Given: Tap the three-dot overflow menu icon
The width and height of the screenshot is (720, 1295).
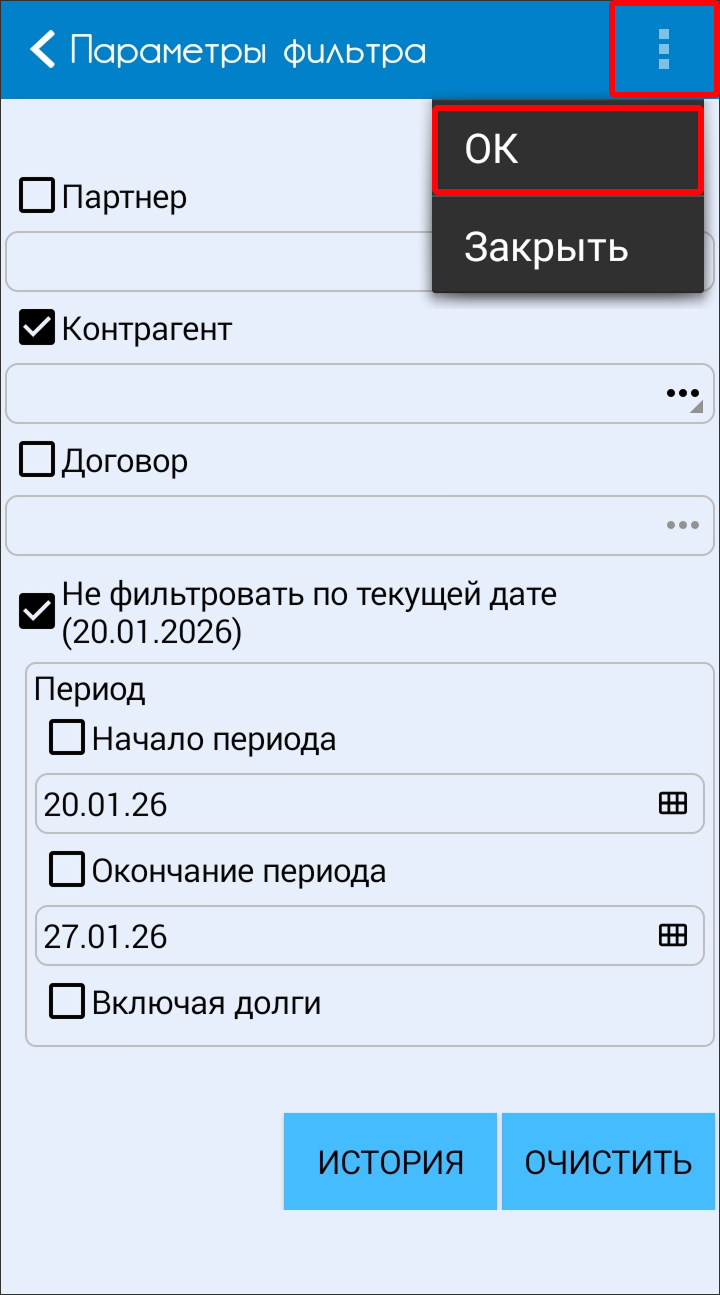Looking at the screenshot, I should pyautogui.click(x=664, y=49).
